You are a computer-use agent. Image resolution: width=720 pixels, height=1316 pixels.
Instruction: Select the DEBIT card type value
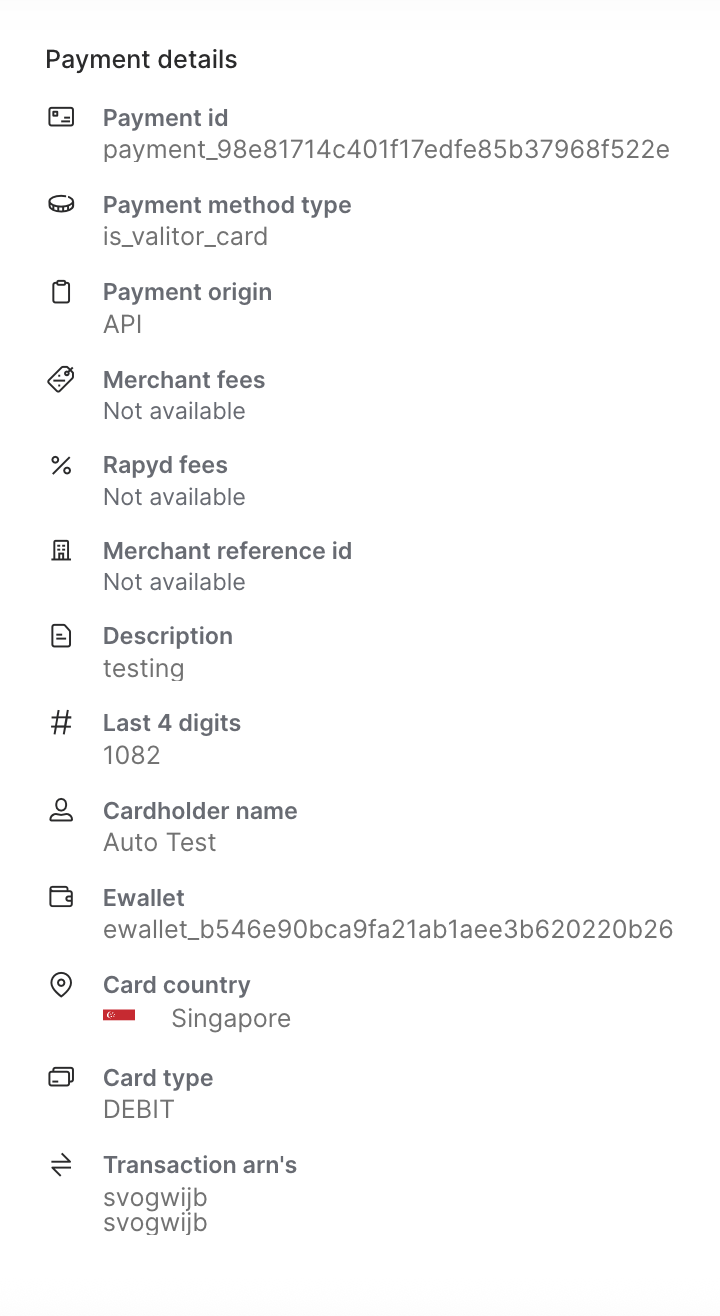tap(138, 1109)
